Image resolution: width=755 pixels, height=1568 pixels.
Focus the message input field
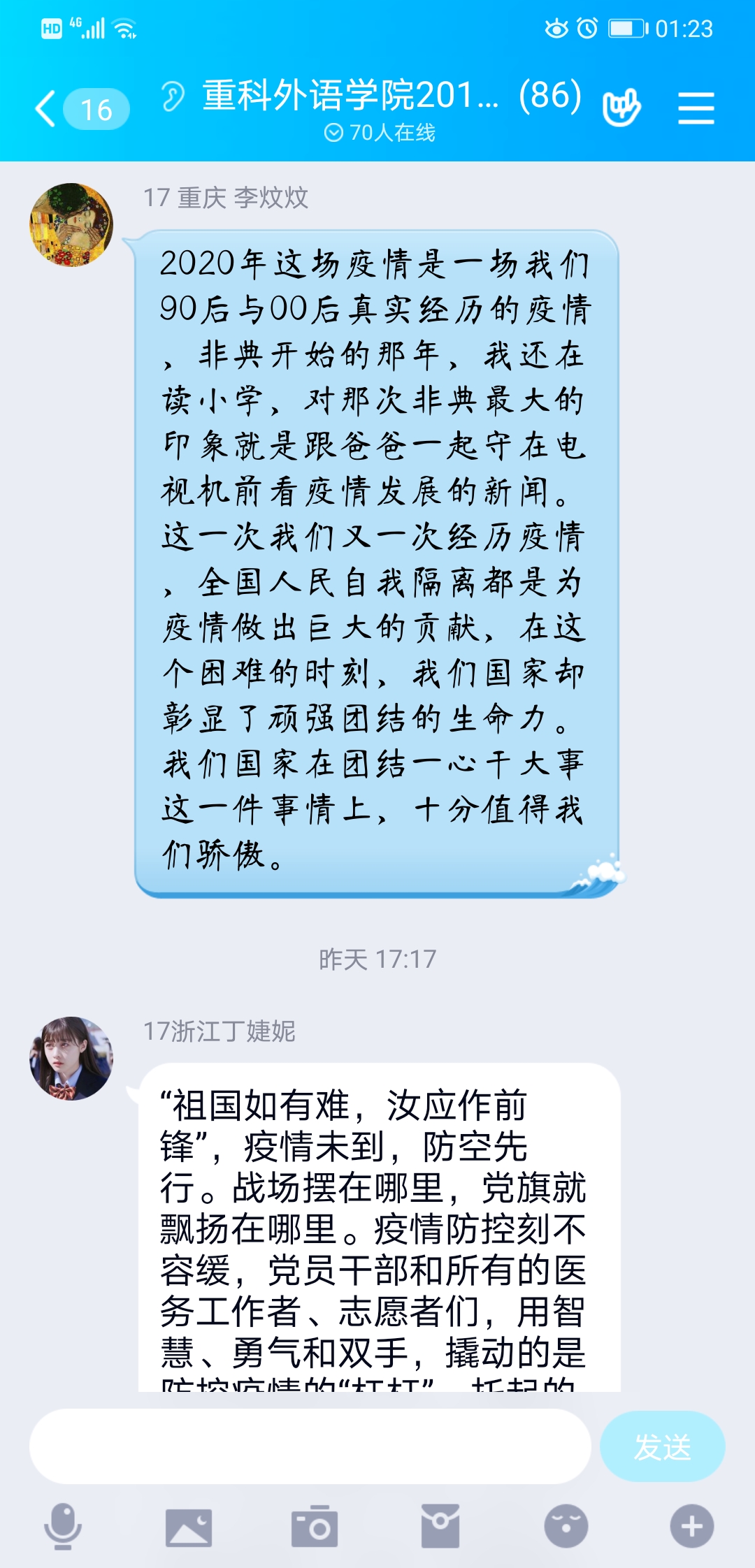pyautogui.click(x=310, y=1446)
